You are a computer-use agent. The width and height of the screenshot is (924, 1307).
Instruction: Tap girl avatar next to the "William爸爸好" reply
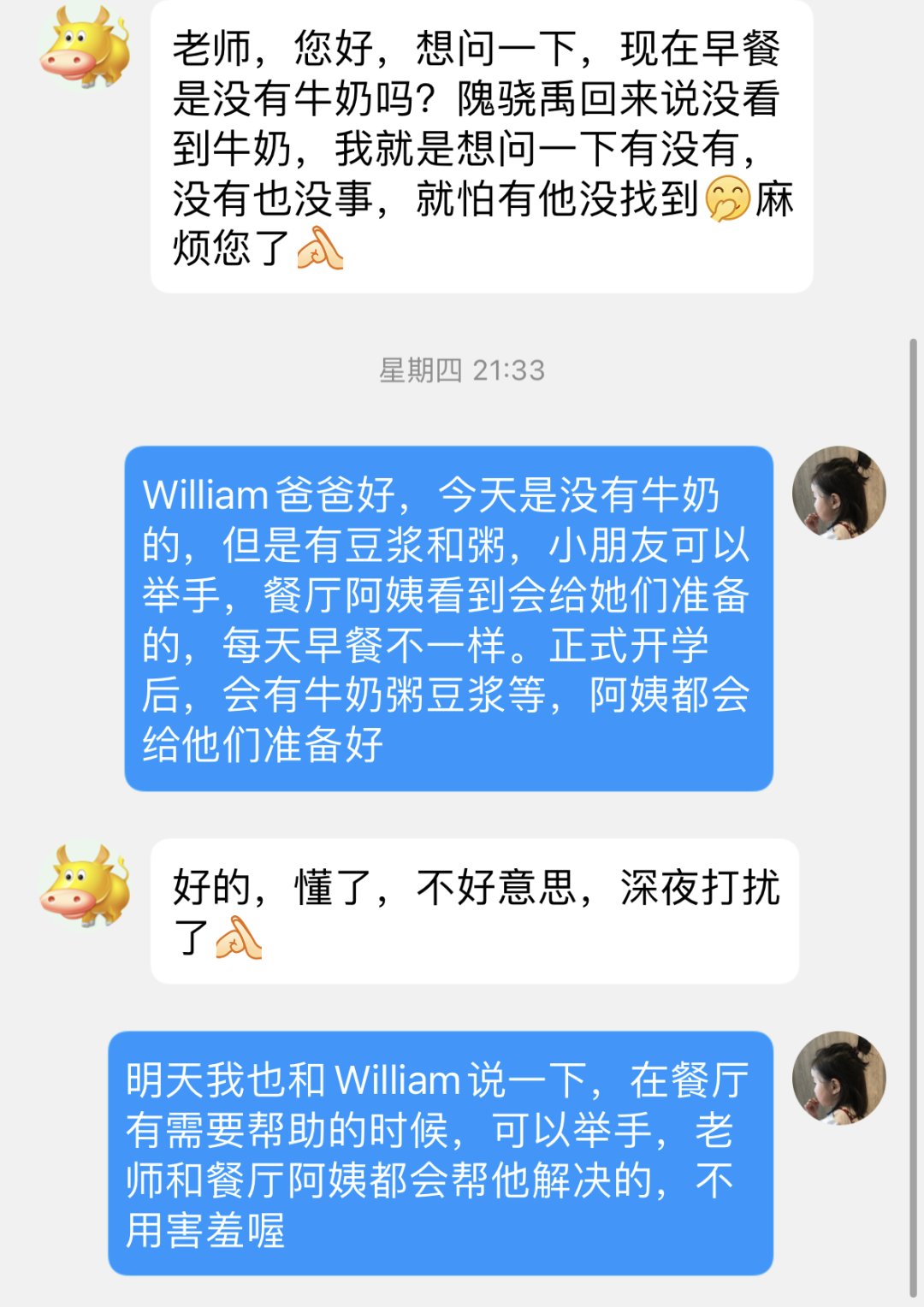(838, 493)
